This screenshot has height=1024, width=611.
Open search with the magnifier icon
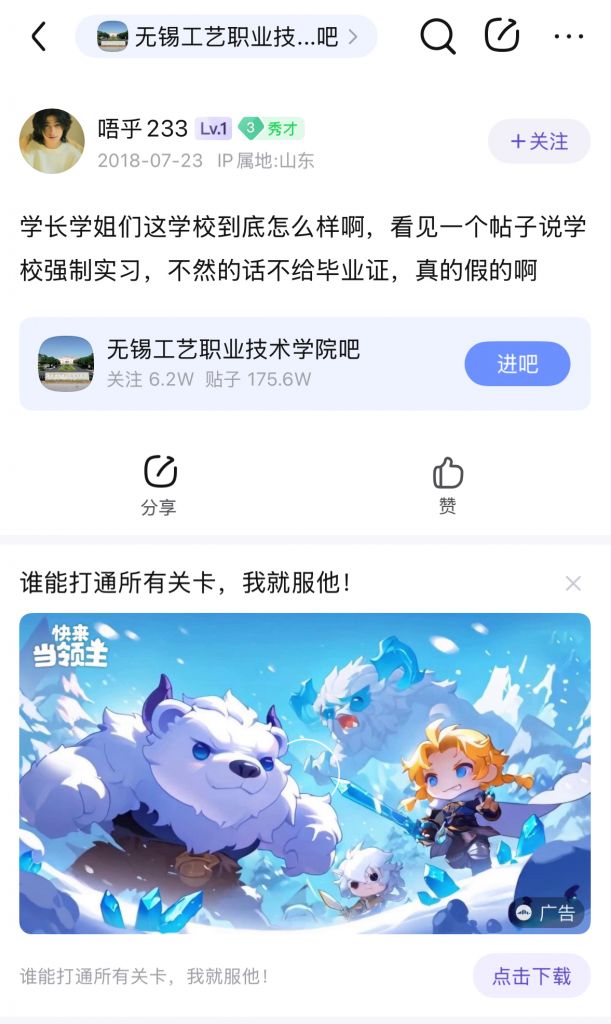pos(437,37)
